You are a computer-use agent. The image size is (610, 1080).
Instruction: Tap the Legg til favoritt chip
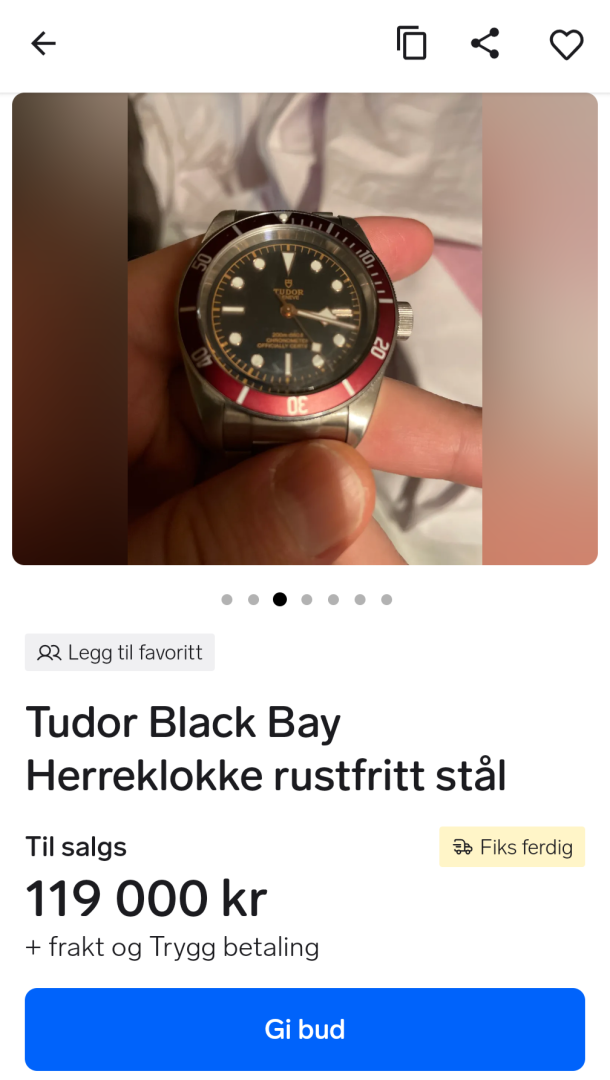coord(120,652)
